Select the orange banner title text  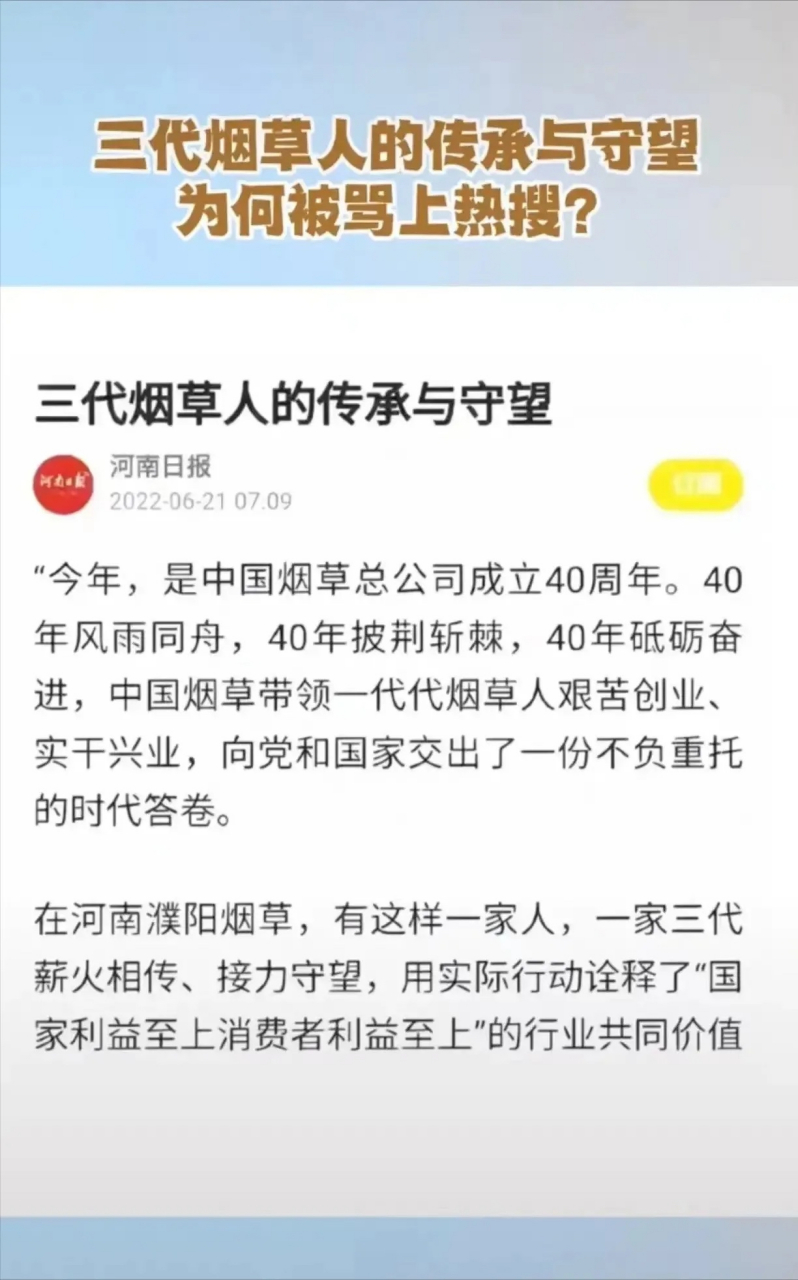tap(399, 146)
